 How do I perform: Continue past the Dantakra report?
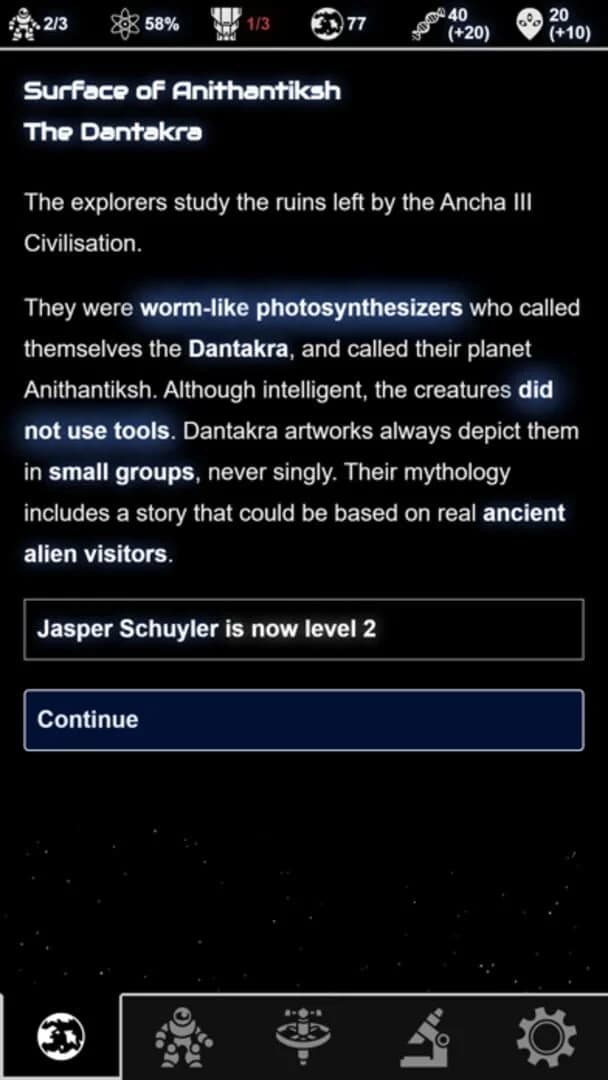coord(303,720)
